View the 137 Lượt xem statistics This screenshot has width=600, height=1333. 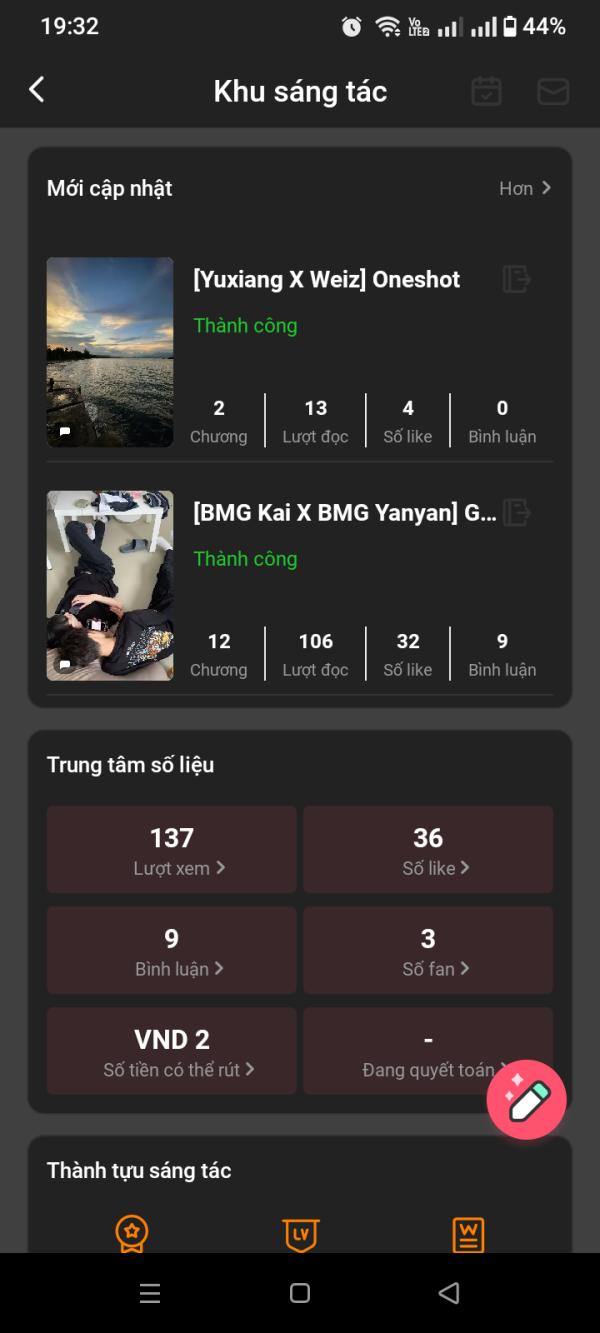[172, 850]
